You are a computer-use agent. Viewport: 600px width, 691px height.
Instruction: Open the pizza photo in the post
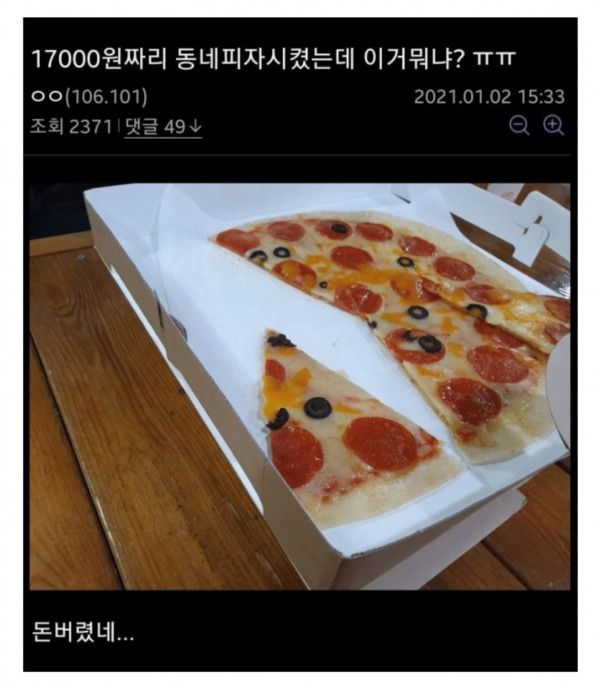tap(300, 386)
